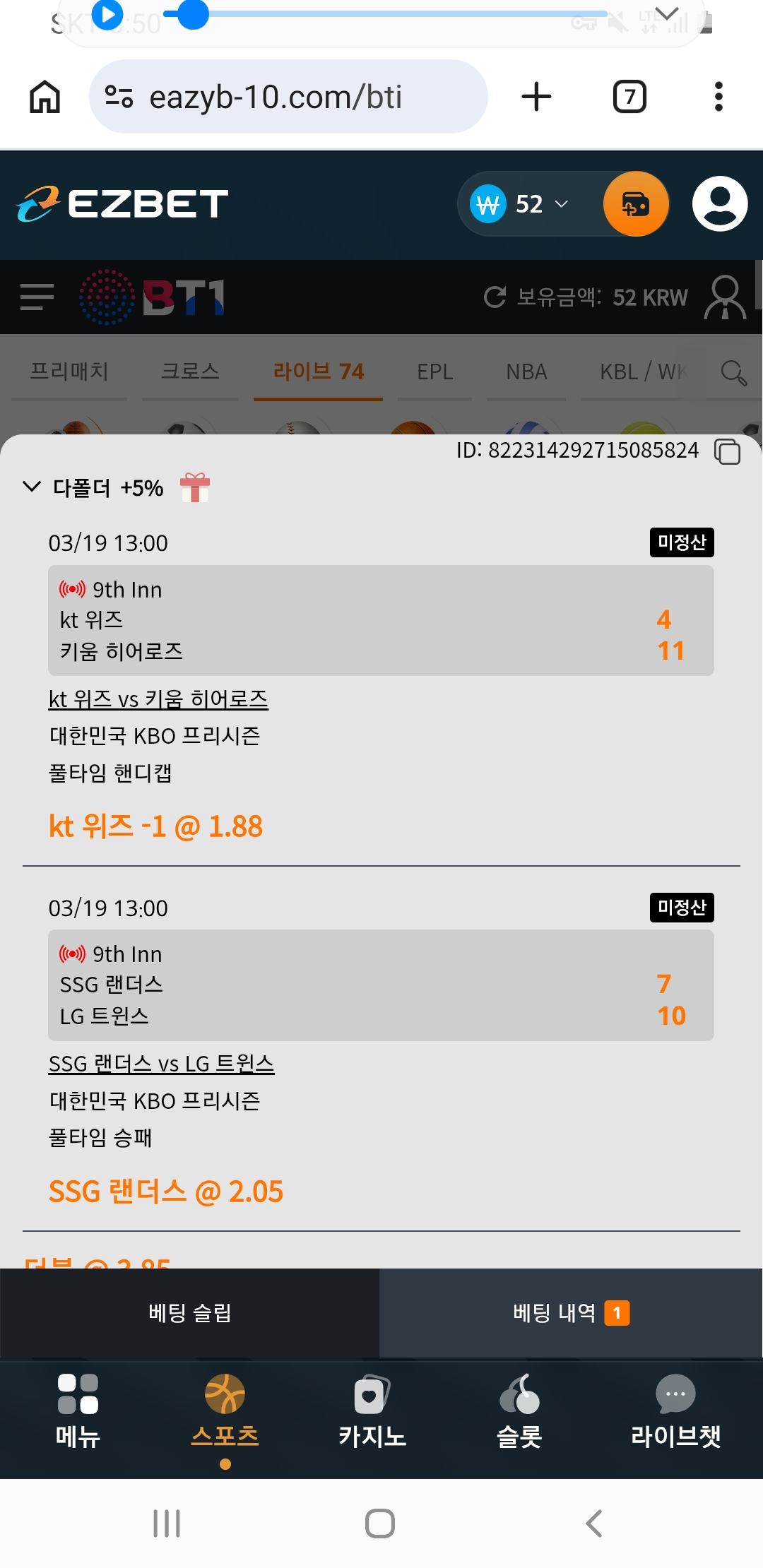The image size is (763, 1568).
Task: Open the browser overflow menu
Action: tap(718, 97)
